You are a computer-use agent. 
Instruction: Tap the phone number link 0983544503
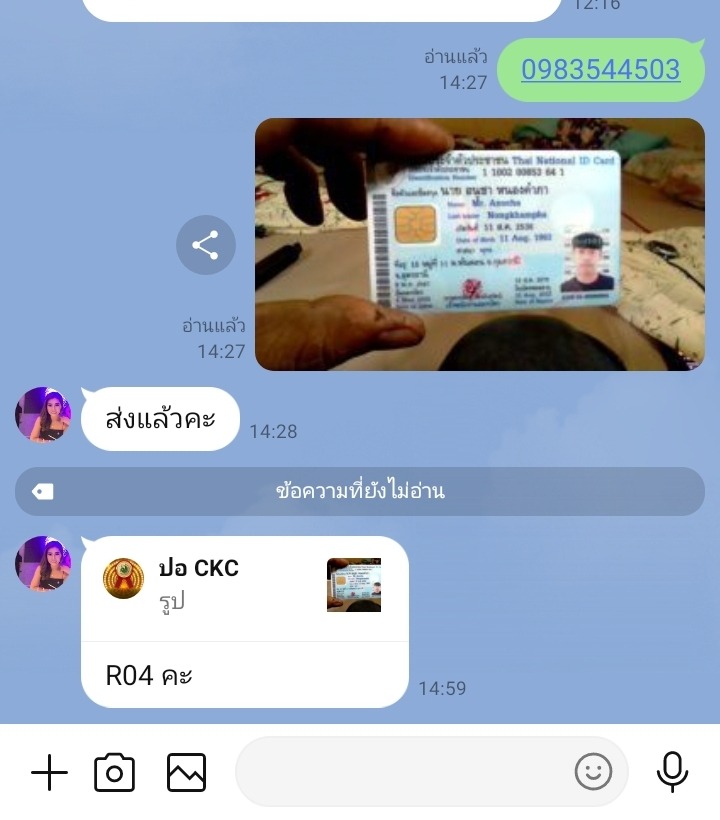click(600, 69)
